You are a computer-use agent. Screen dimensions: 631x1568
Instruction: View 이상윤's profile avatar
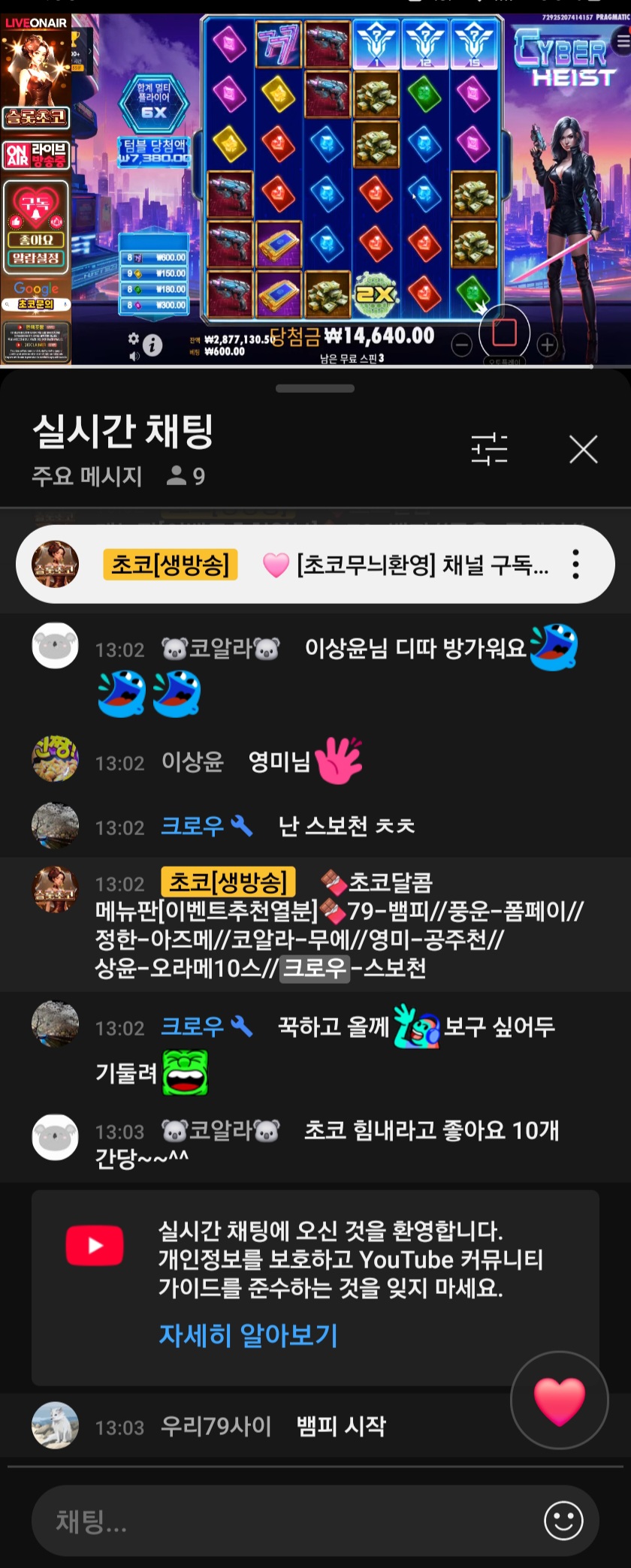[x=55, y=759]
